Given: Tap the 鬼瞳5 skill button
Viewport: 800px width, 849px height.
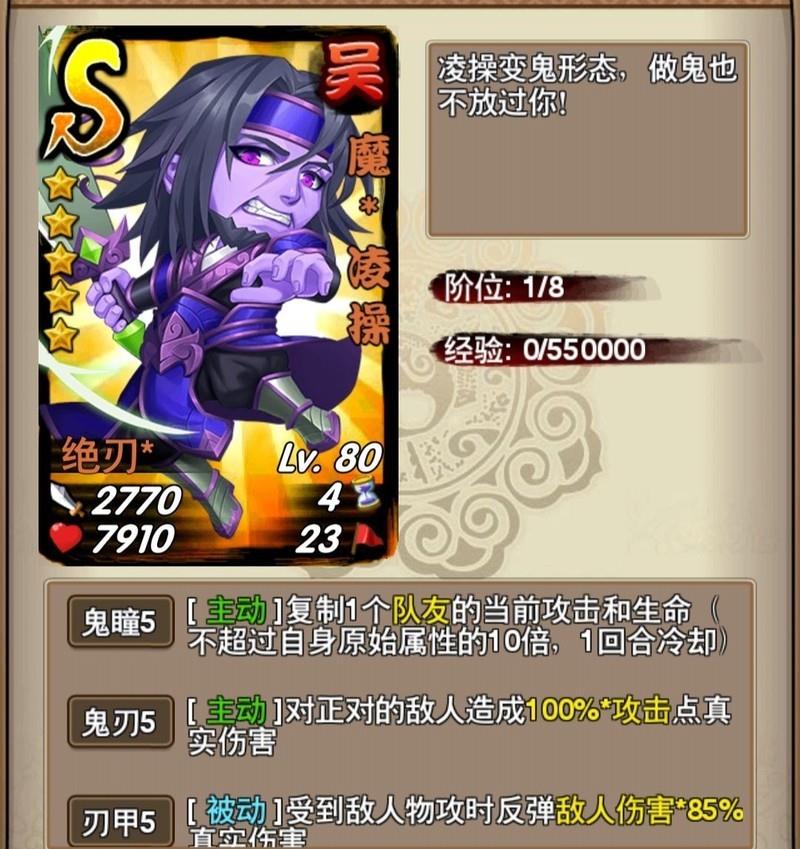Looking at the screenshot, I should click(x=119, y=624).
